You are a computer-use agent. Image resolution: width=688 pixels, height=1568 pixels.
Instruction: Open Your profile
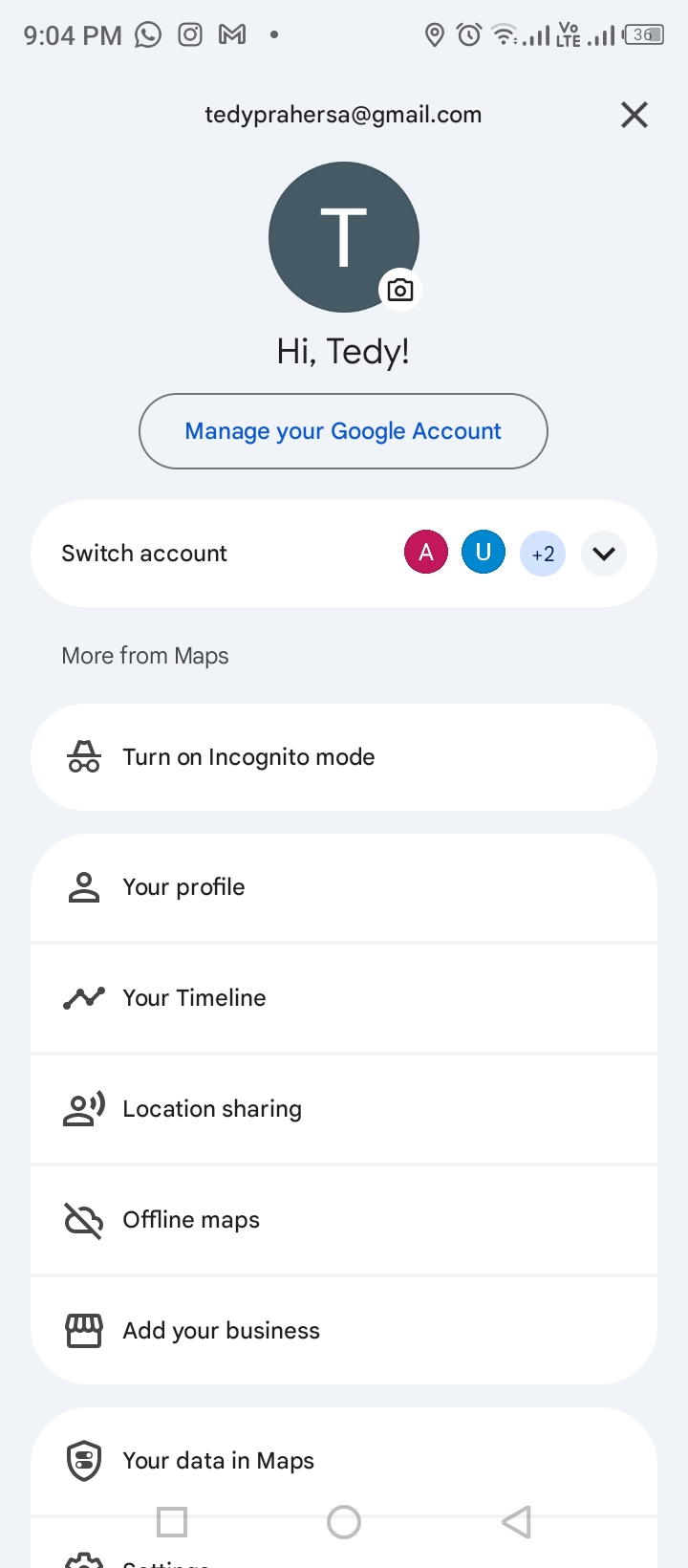(344, 887)
